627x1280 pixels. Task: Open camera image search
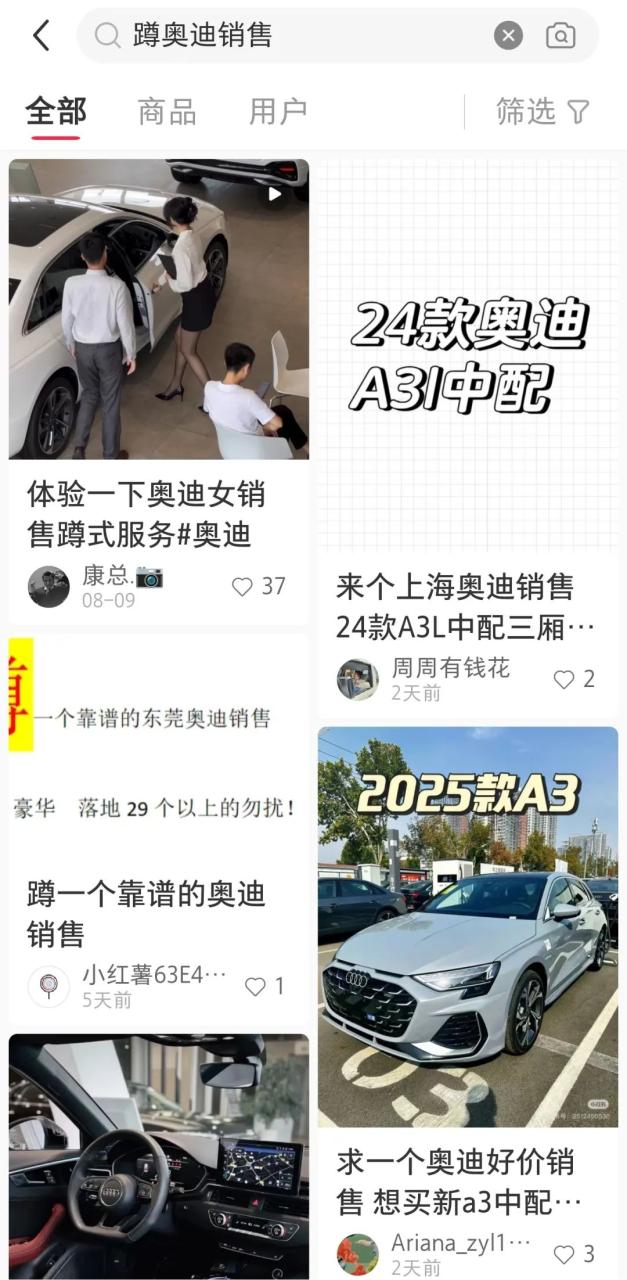click(x=561, y=36)
